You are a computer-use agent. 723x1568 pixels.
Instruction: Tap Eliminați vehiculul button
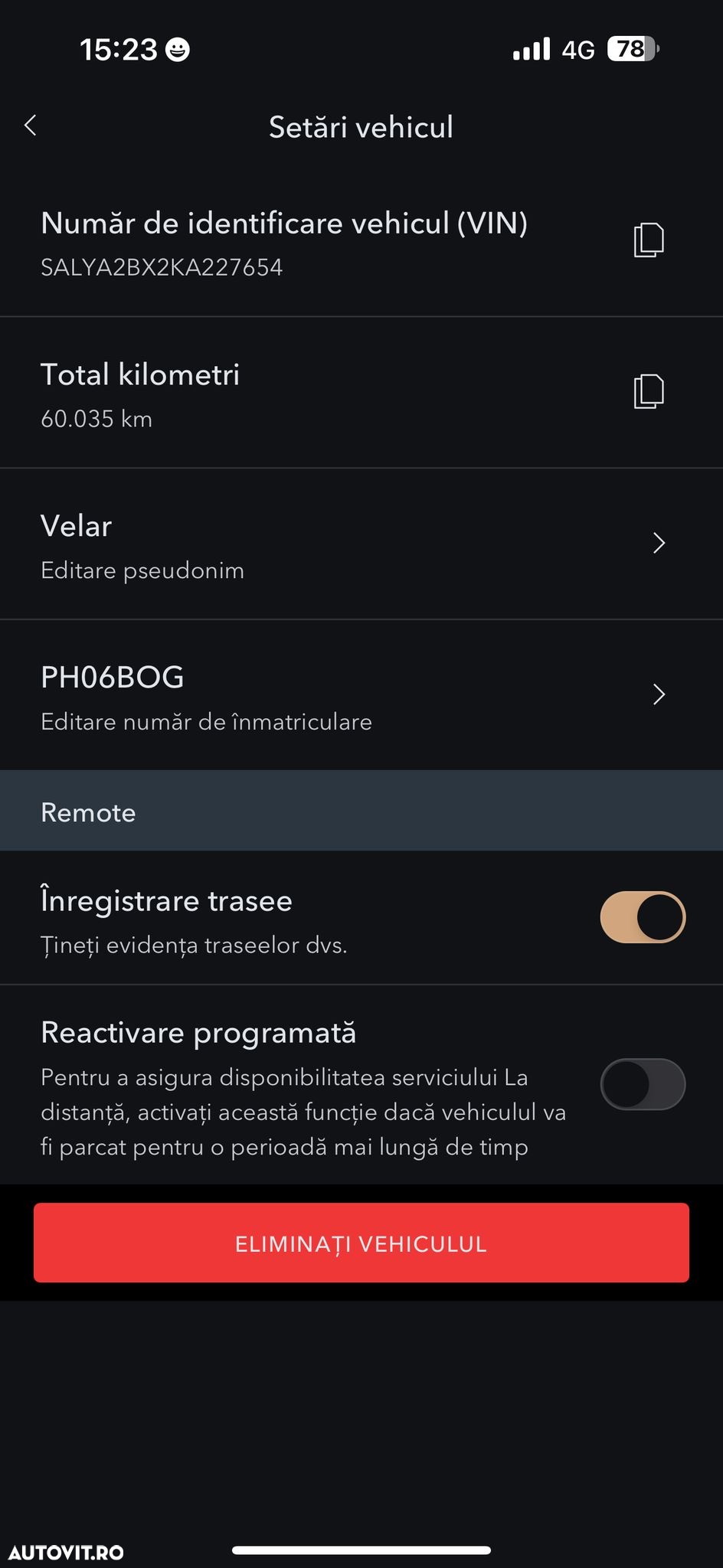361,1243
